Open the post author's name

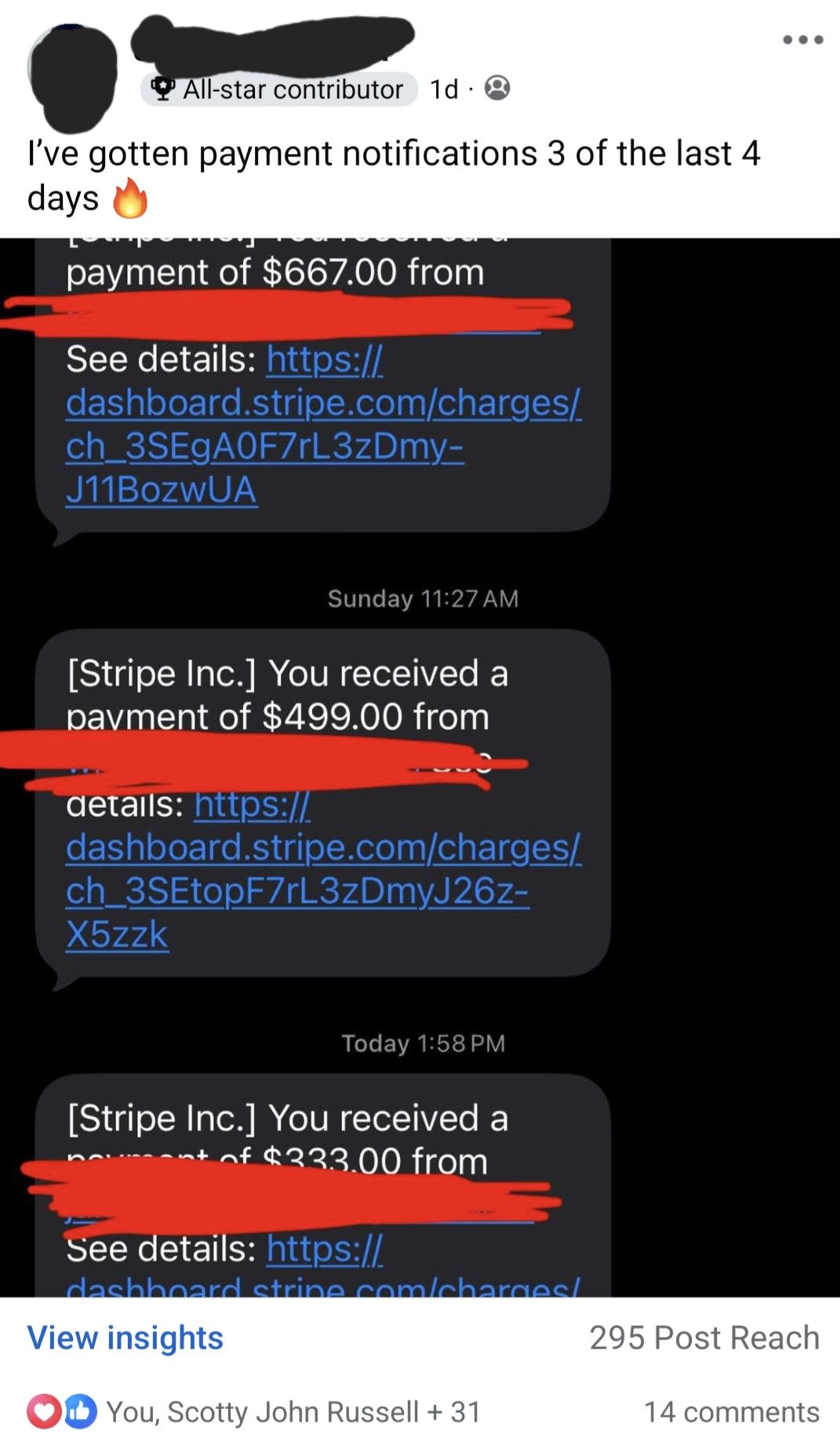coord(271,40)
